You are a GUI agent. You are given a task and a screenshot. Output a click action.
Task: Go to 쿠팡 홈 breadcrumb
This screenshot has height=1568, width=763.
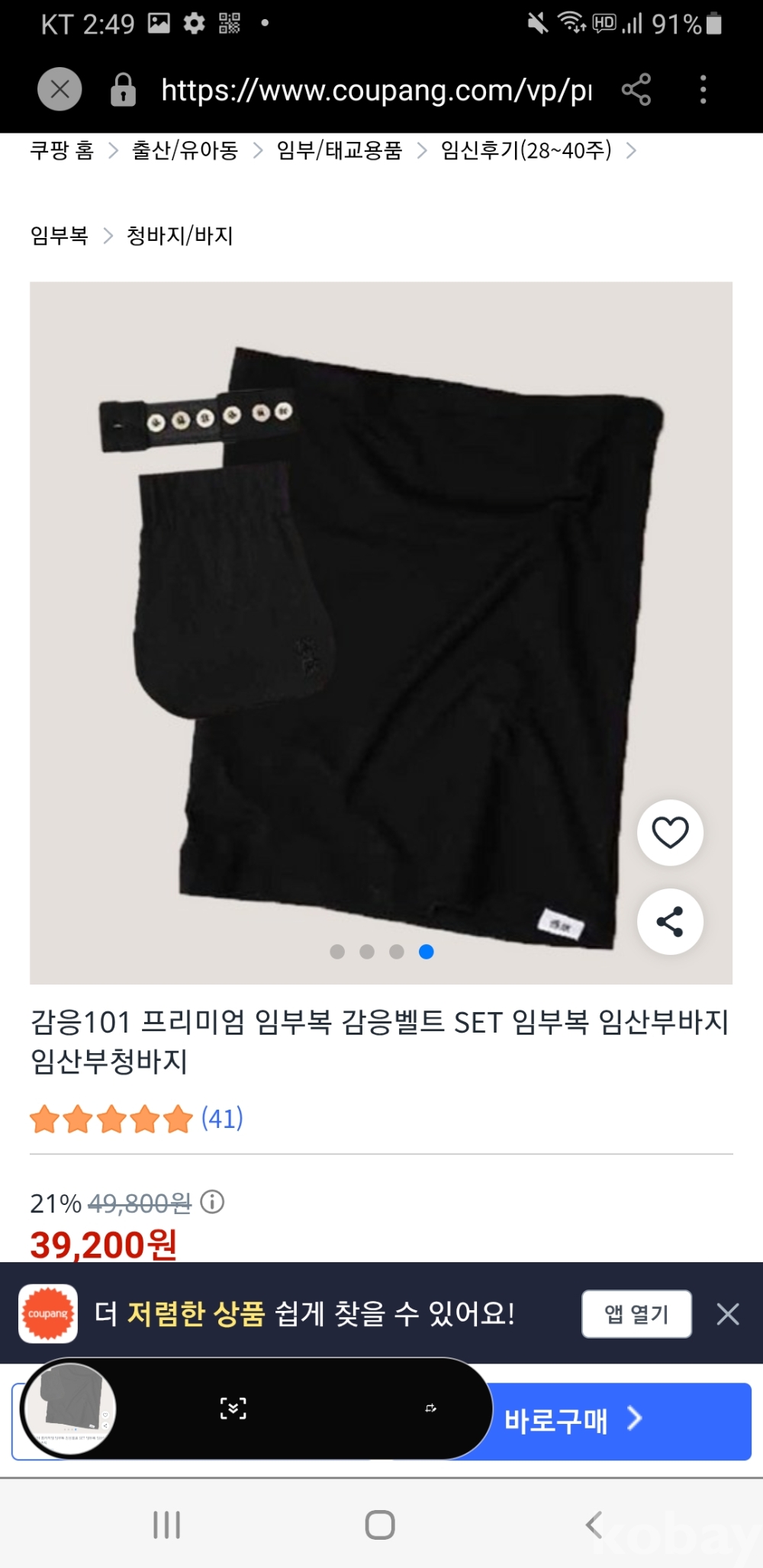tap(62, 150)
